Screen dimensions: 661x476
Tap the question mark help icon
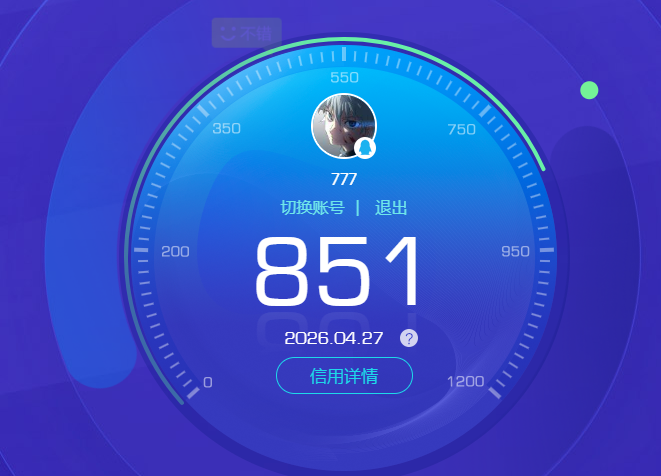(409, 338)
